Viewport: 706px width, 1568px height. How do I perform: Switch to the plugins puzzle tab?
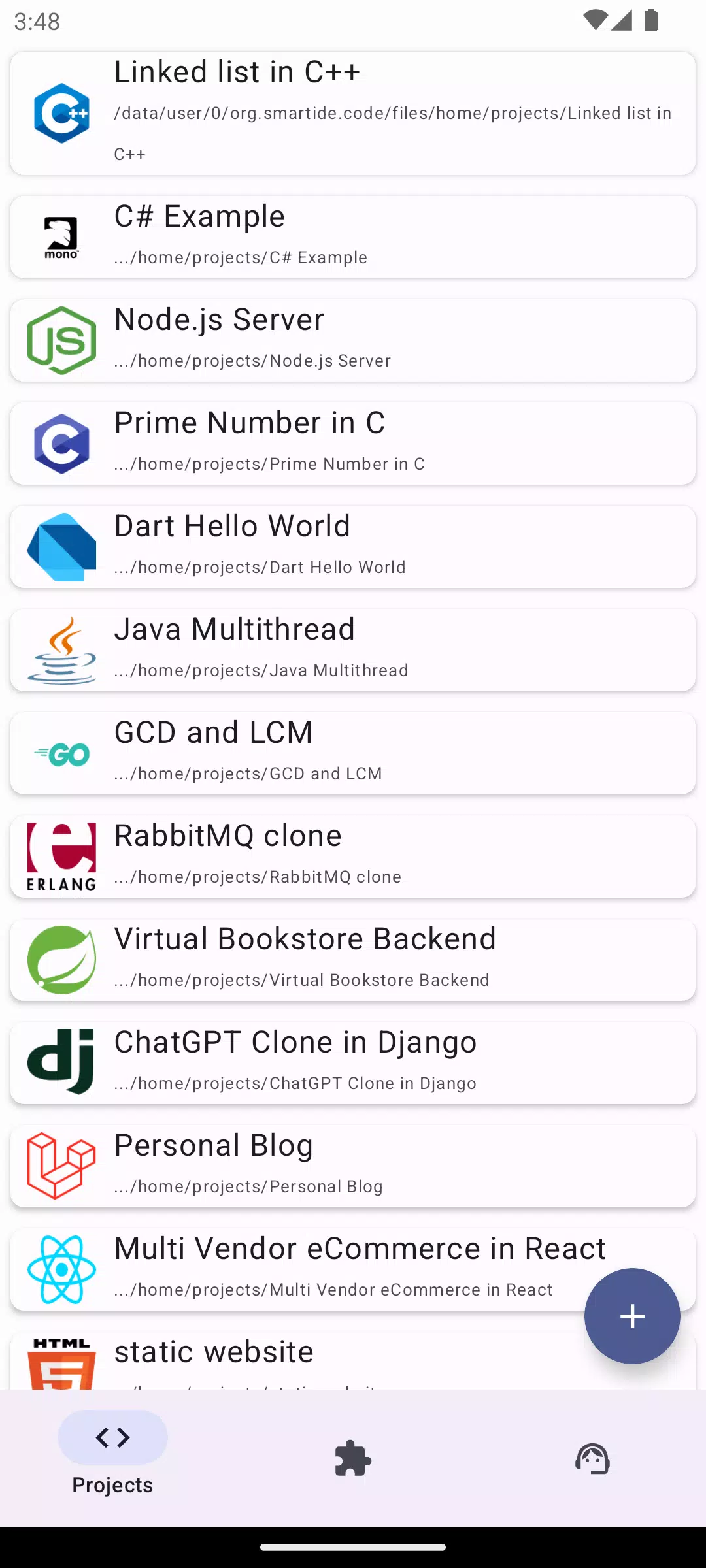[353, 1458]
